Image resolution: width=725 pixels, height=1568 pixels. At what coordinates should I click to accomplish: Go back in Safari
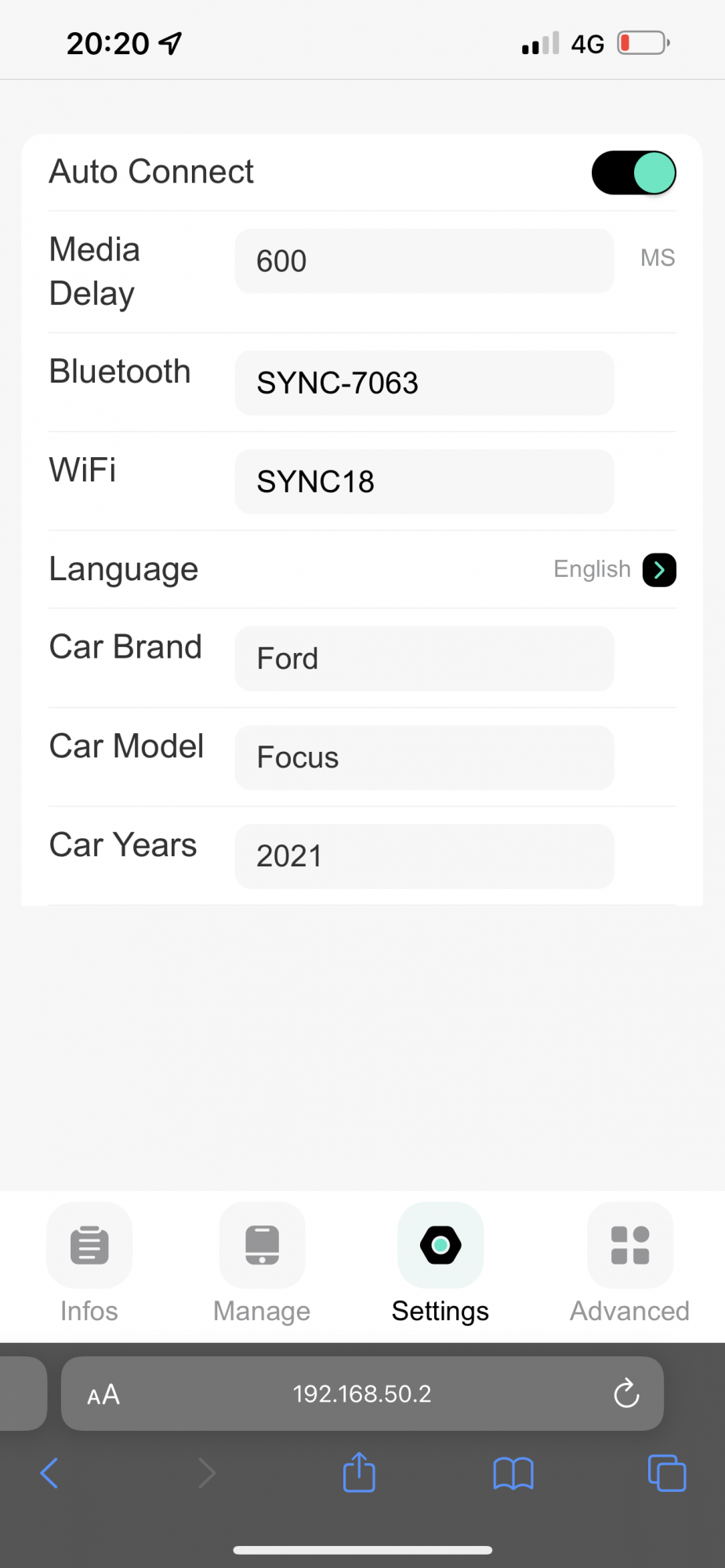point(49,1473)
